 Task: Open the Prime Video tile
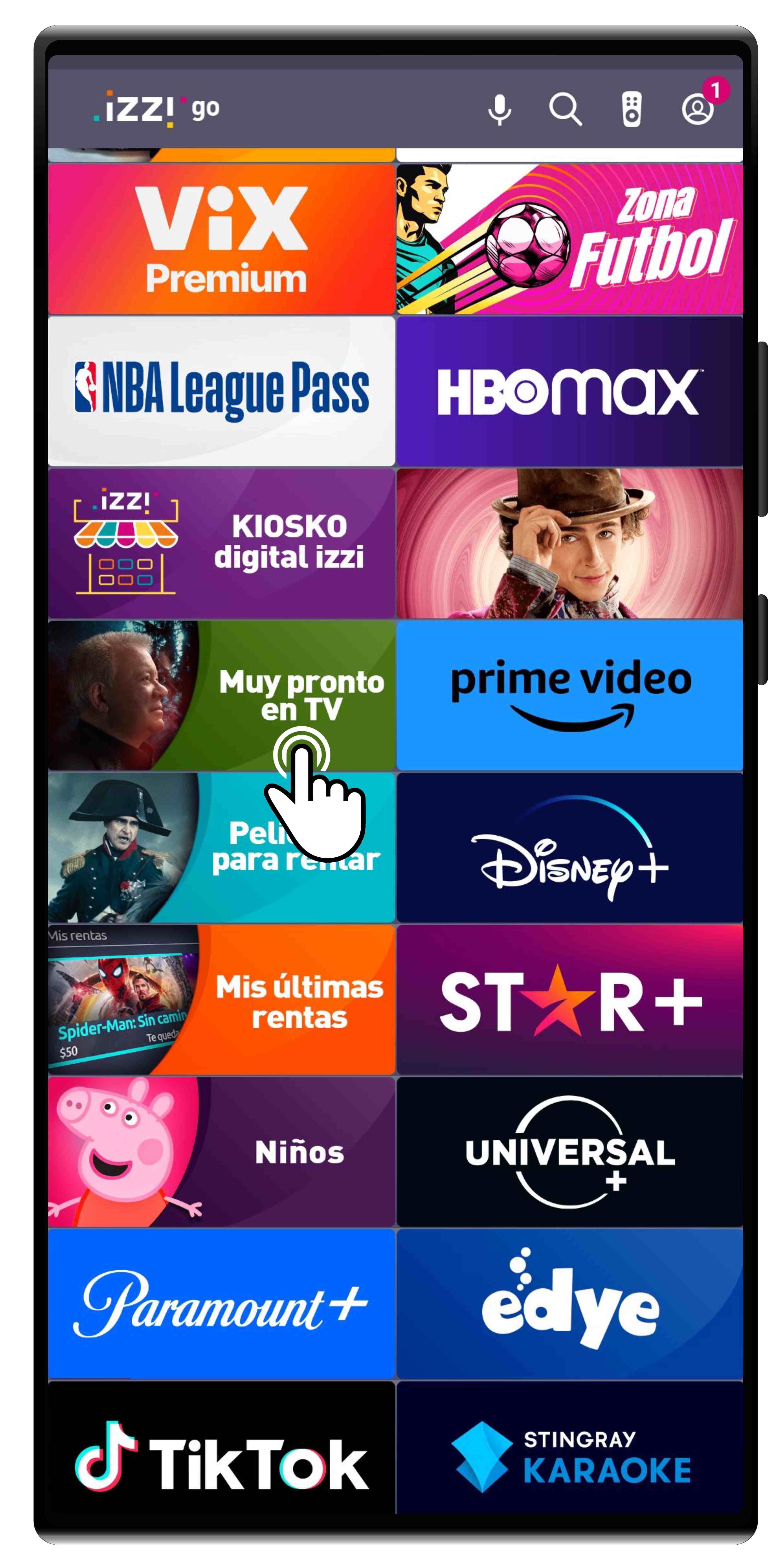coord(570,694)
